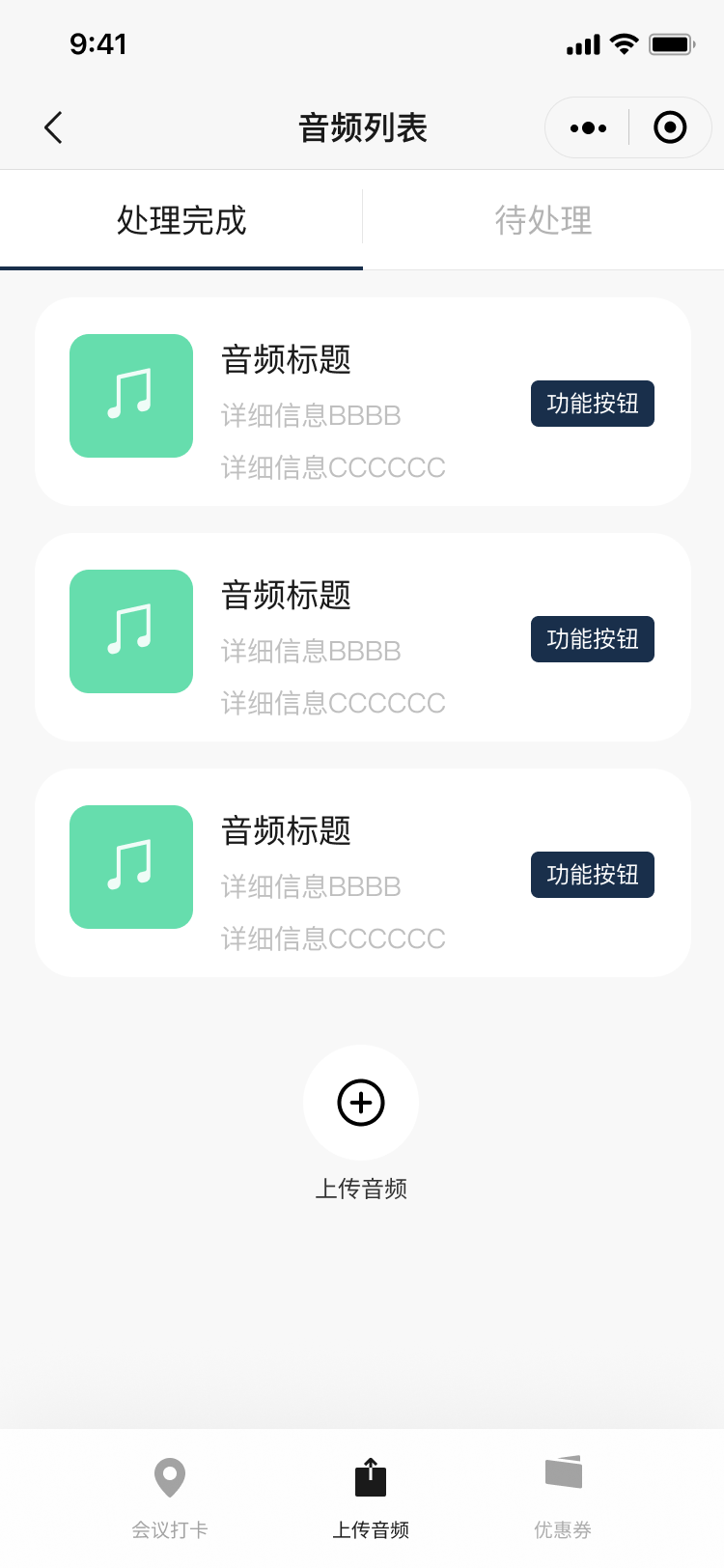Tap the circular plus button to upload audio
Screen dimensions: 724x1568
(361, 1103)
